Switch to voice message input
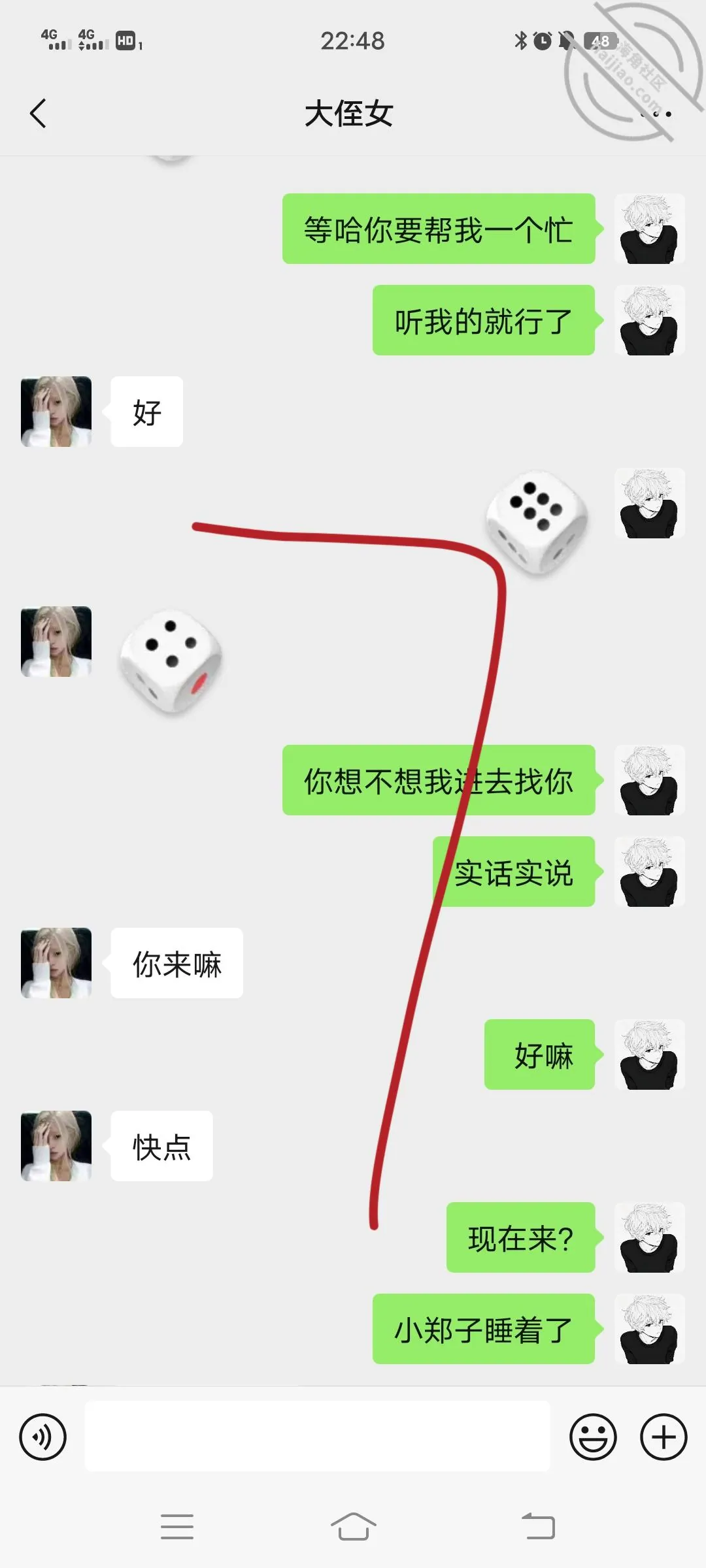The image size is (706, 1568). click(42, 1437)
